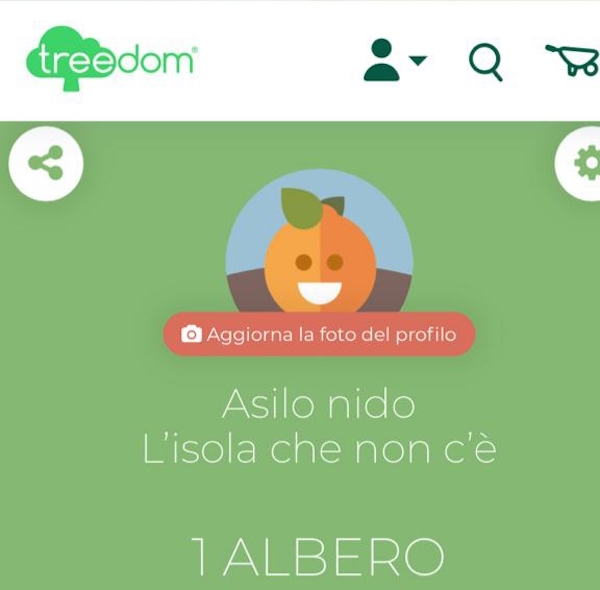600x590 pixels.
Task: Open the account profile dropdown
Action: click(x=394, y=60)
